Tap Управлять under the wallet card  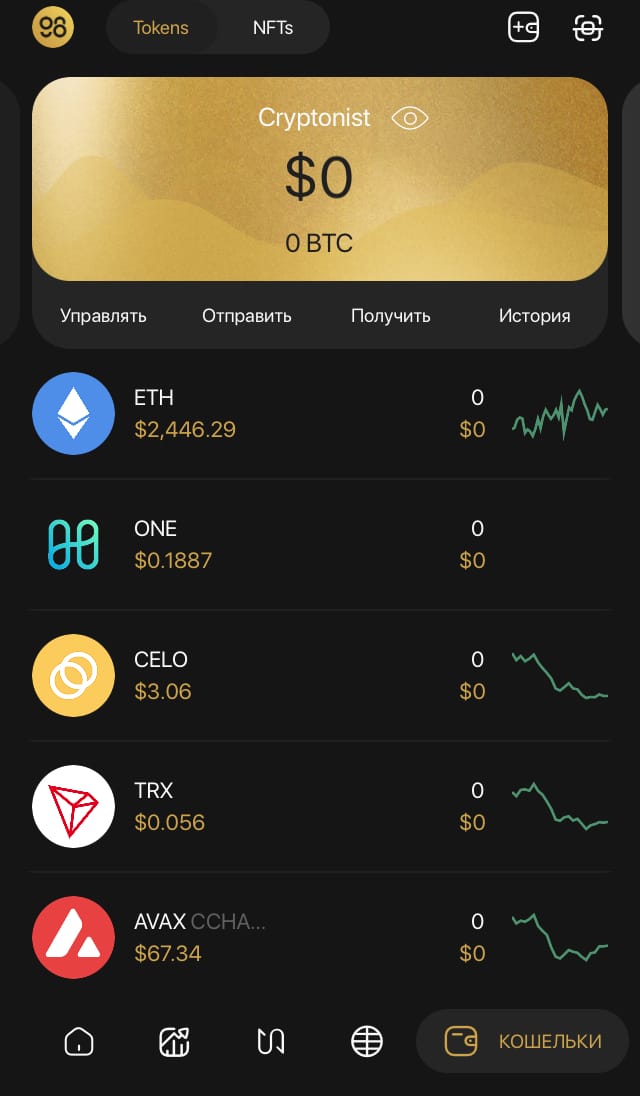[x=103, y=316]
